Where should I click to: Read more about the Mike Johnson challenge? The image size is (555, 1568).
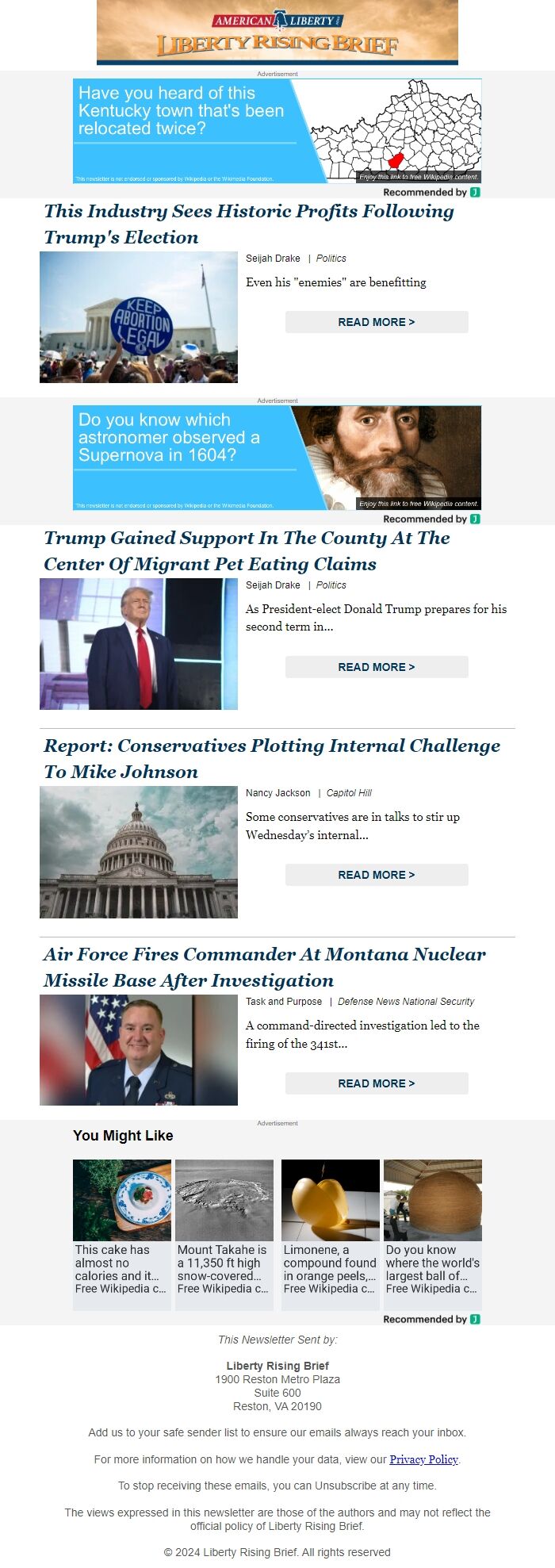377,875
